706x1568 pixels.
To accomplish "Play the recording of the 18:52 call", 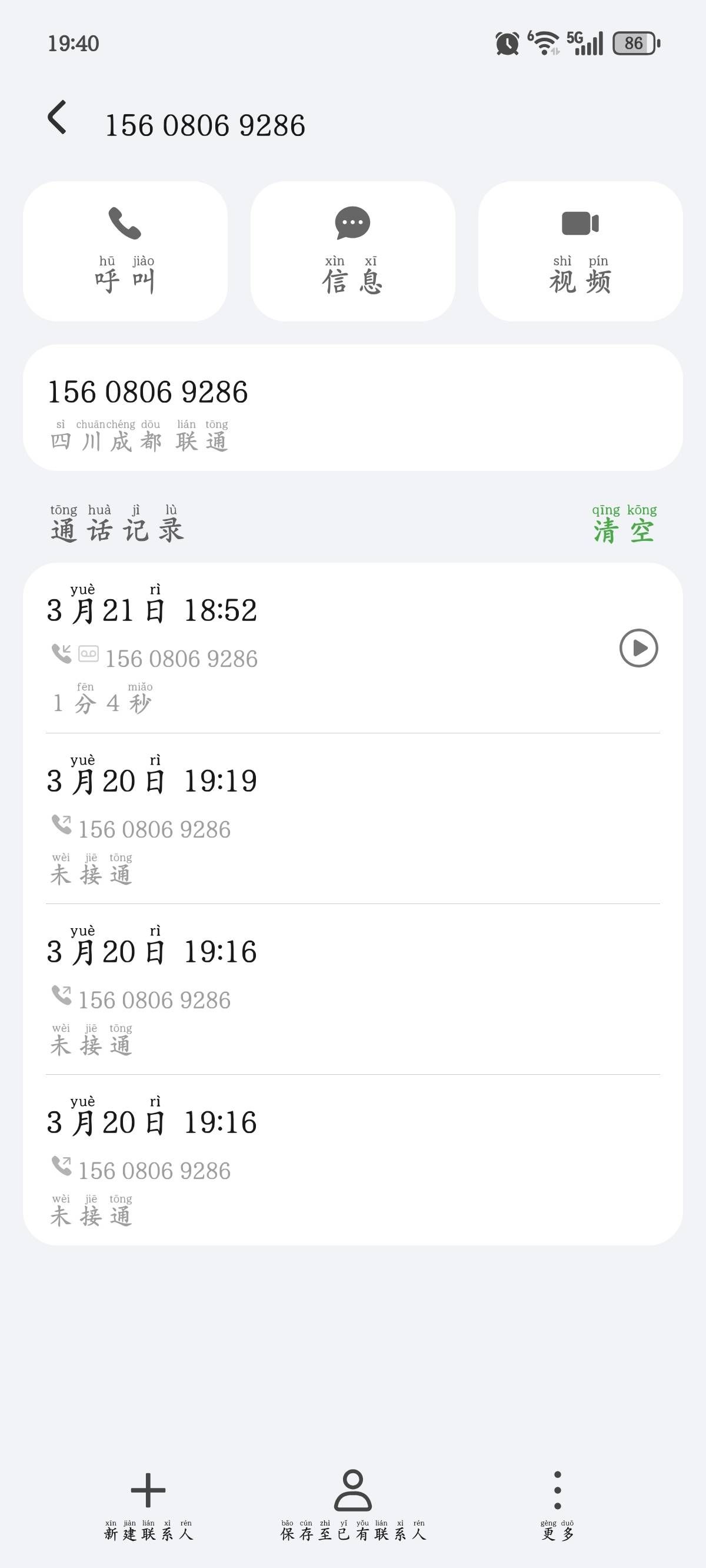I will (x=638, y=647).
